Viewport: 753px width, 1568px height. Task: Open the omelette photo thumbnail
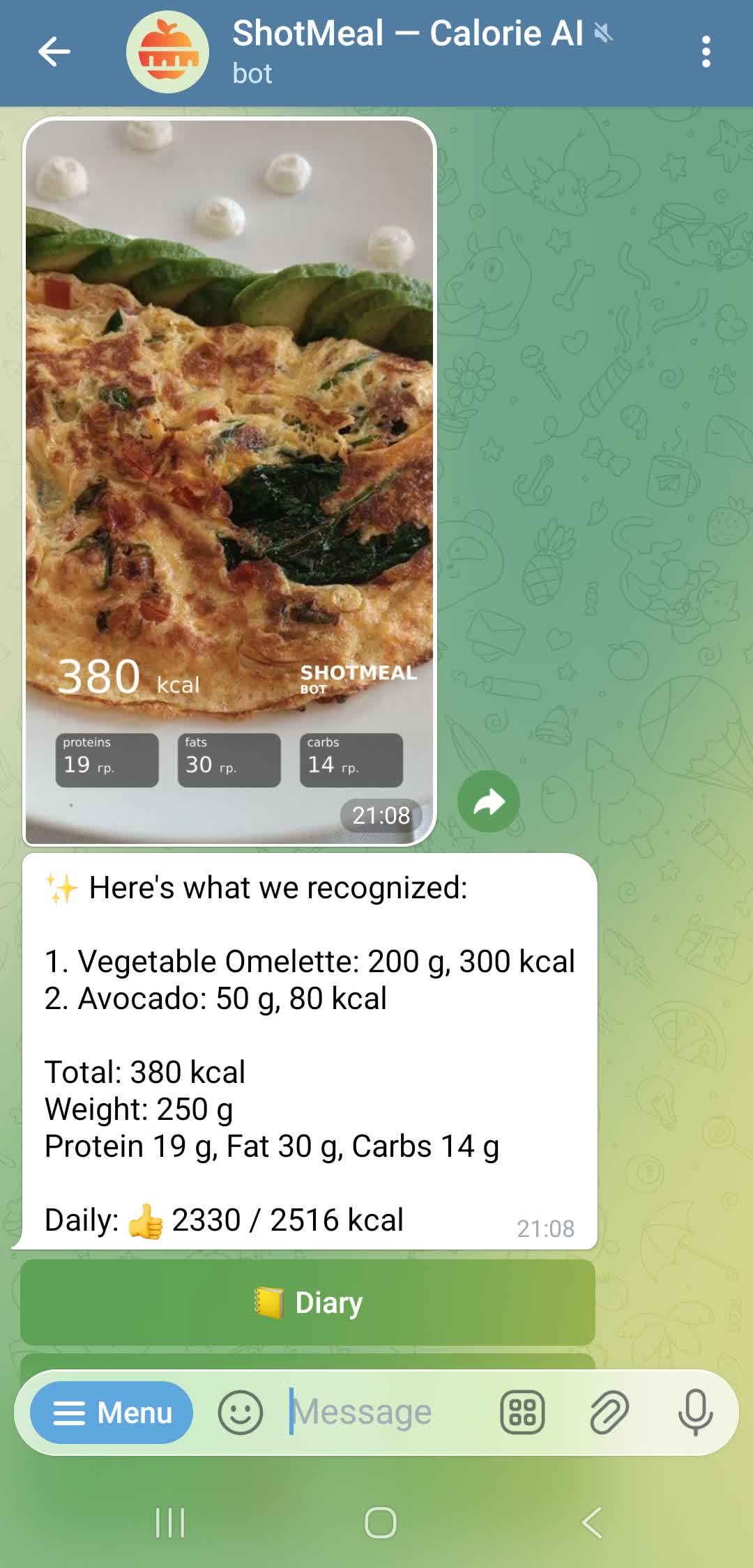tap(229, 481)
